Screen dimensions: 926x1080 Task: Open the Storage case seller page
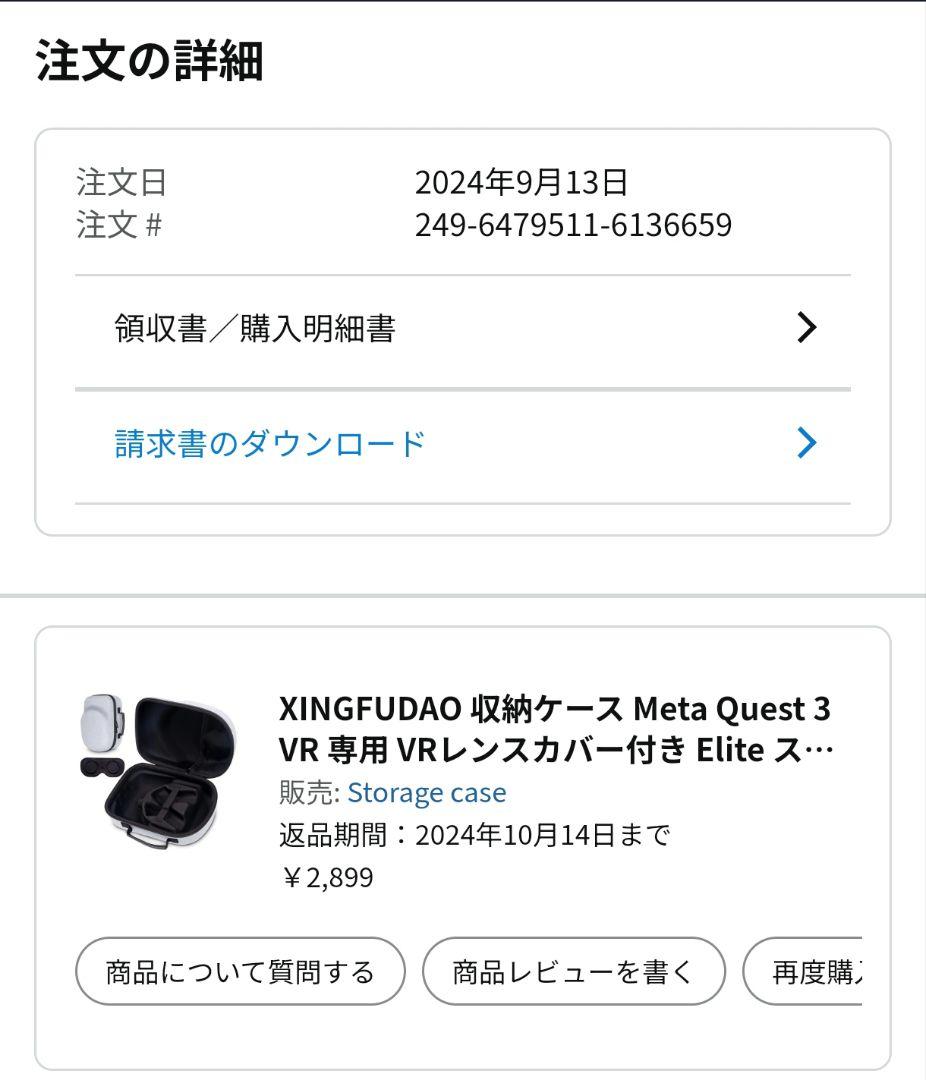click(x=428, y=793)
